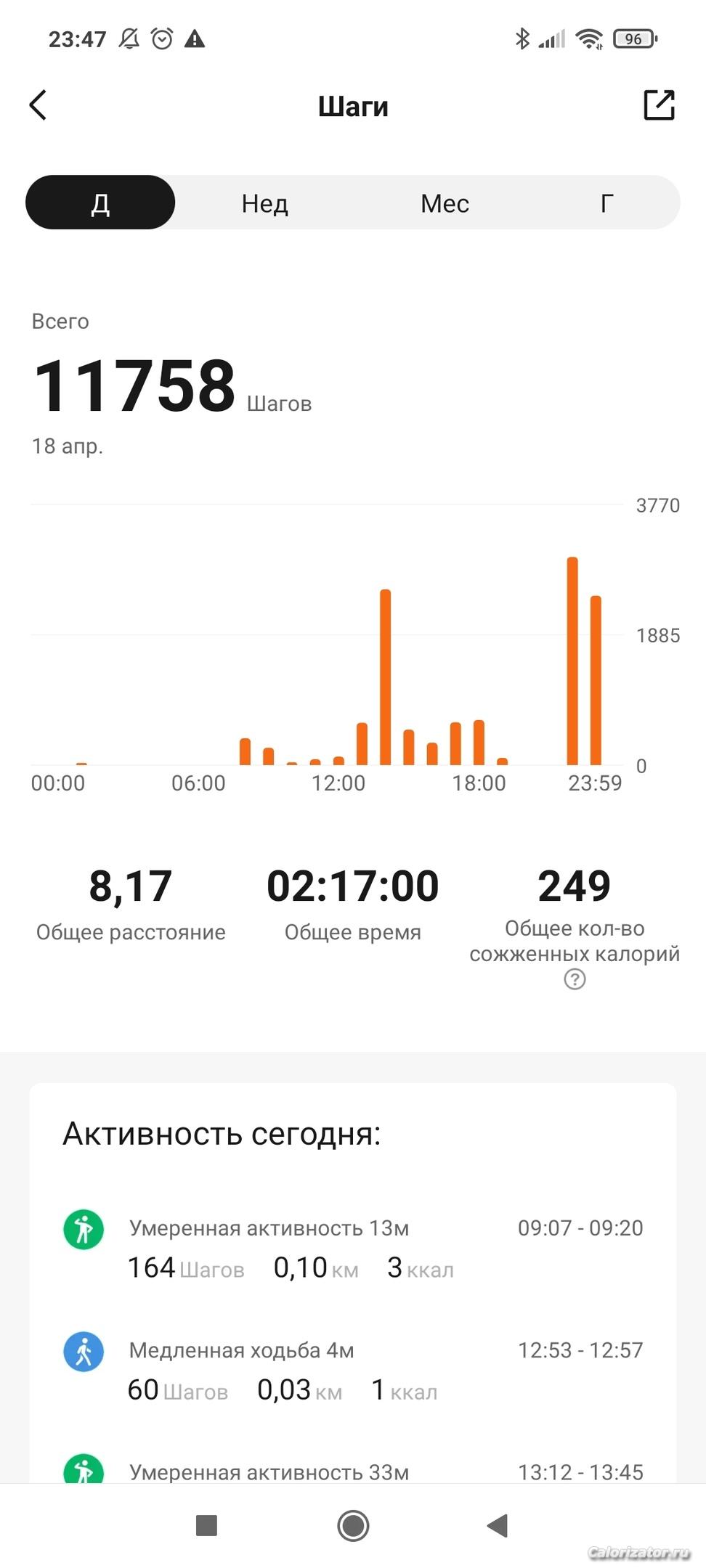
Task: Share the steps report
Action: click(x=659, y=105)
